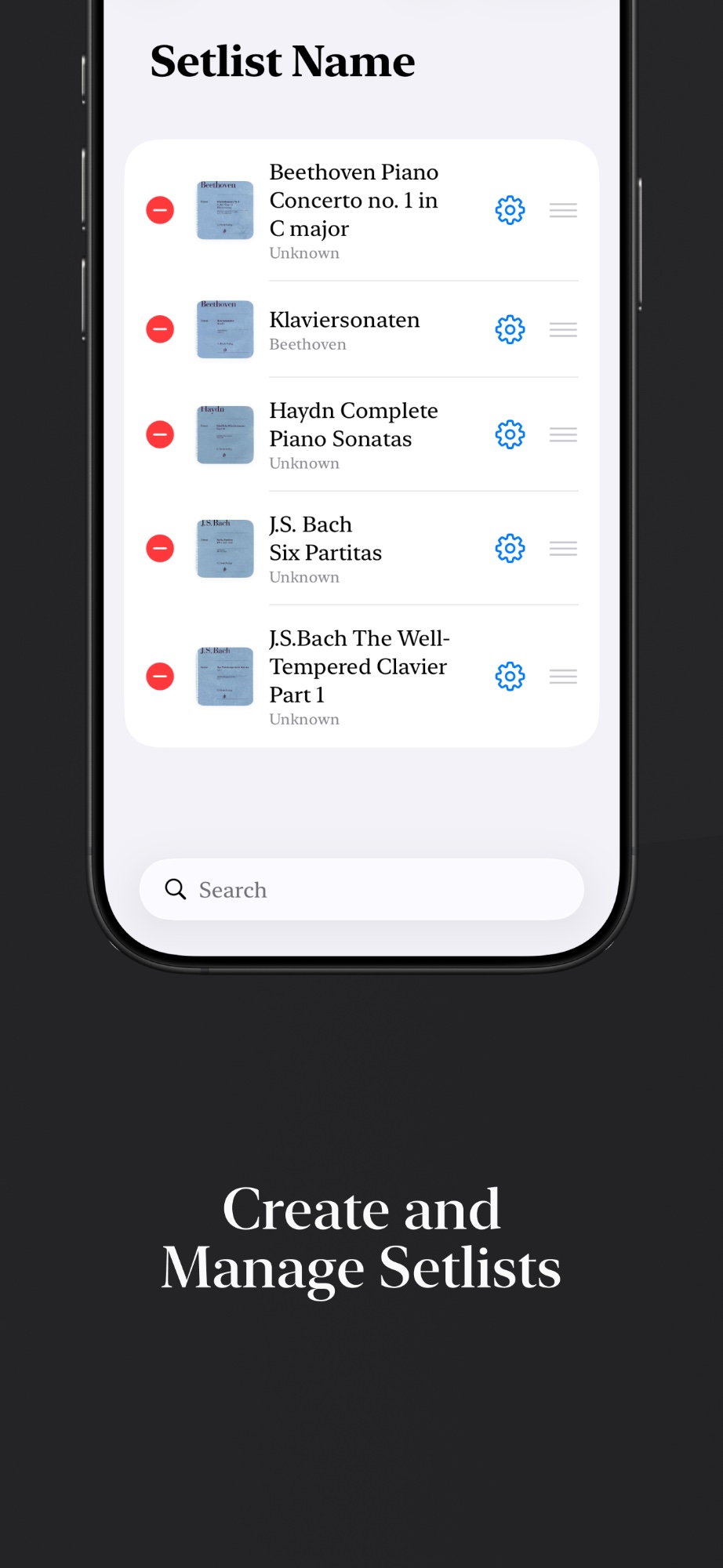723x1568 pixels.
Task: Tap remove button on Klaviersonaten entry
Action: (x=159, y=329)
